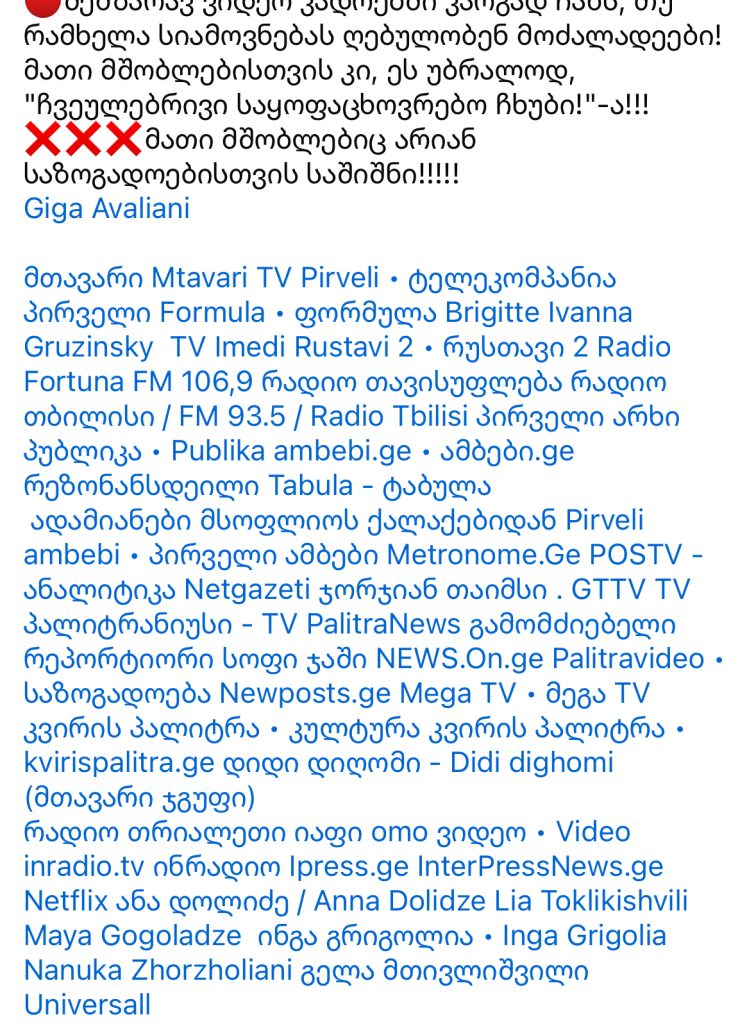756x1024 pixels.
Task: Open the Universall mention
Action: (x=88, y=1005)
